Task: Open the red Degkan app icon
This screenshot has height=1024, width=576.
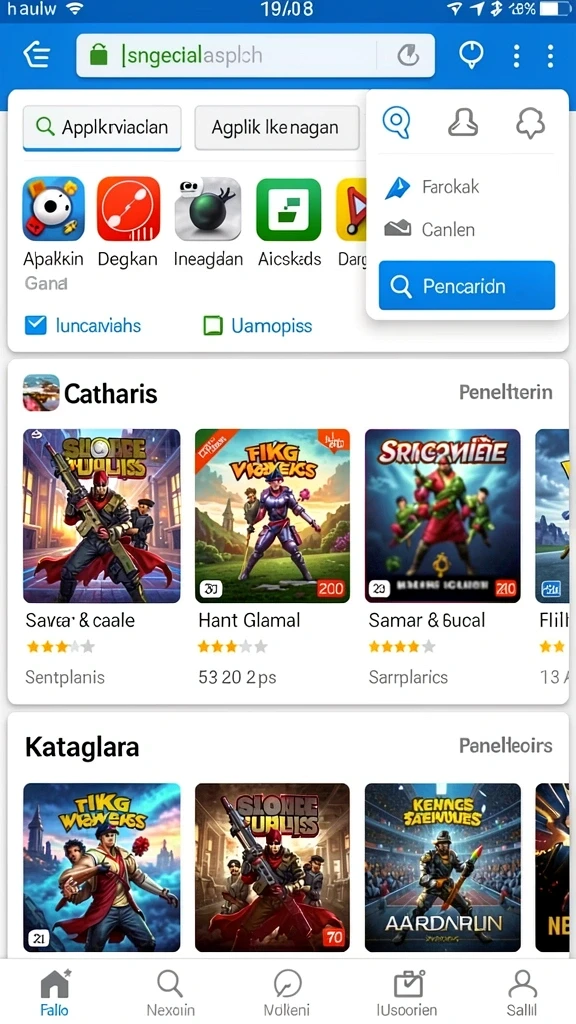Action: (128, 209)
